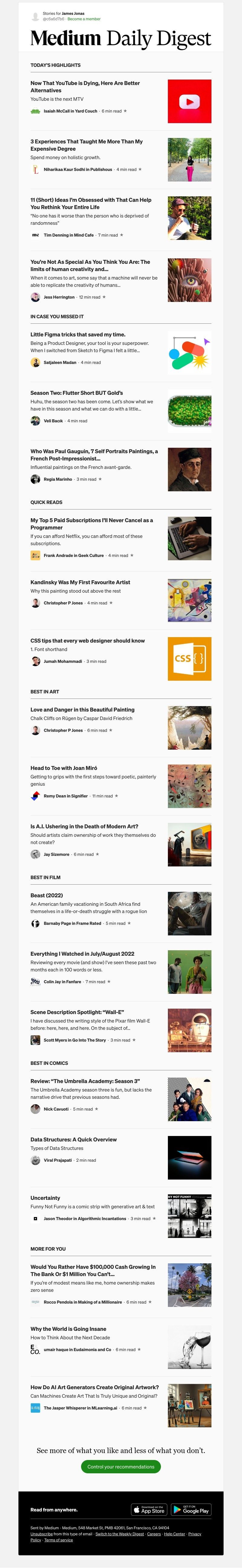Read The Umbrella Academy Season 3 review
This screenshot has width=242, height=1568.
pos(85,1080)
